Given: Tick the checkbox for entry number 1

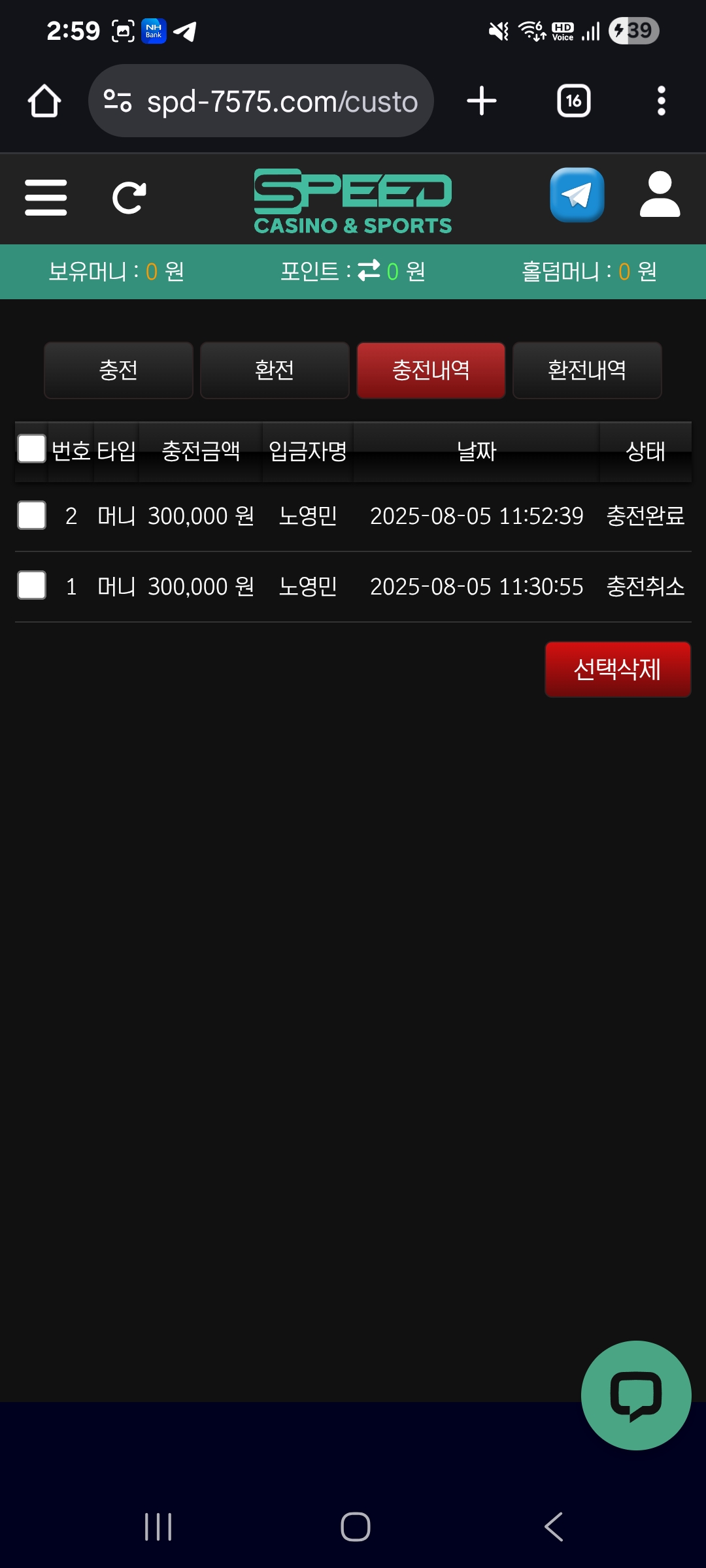Looking at the screenshot, I should click(x=31, y=585).
